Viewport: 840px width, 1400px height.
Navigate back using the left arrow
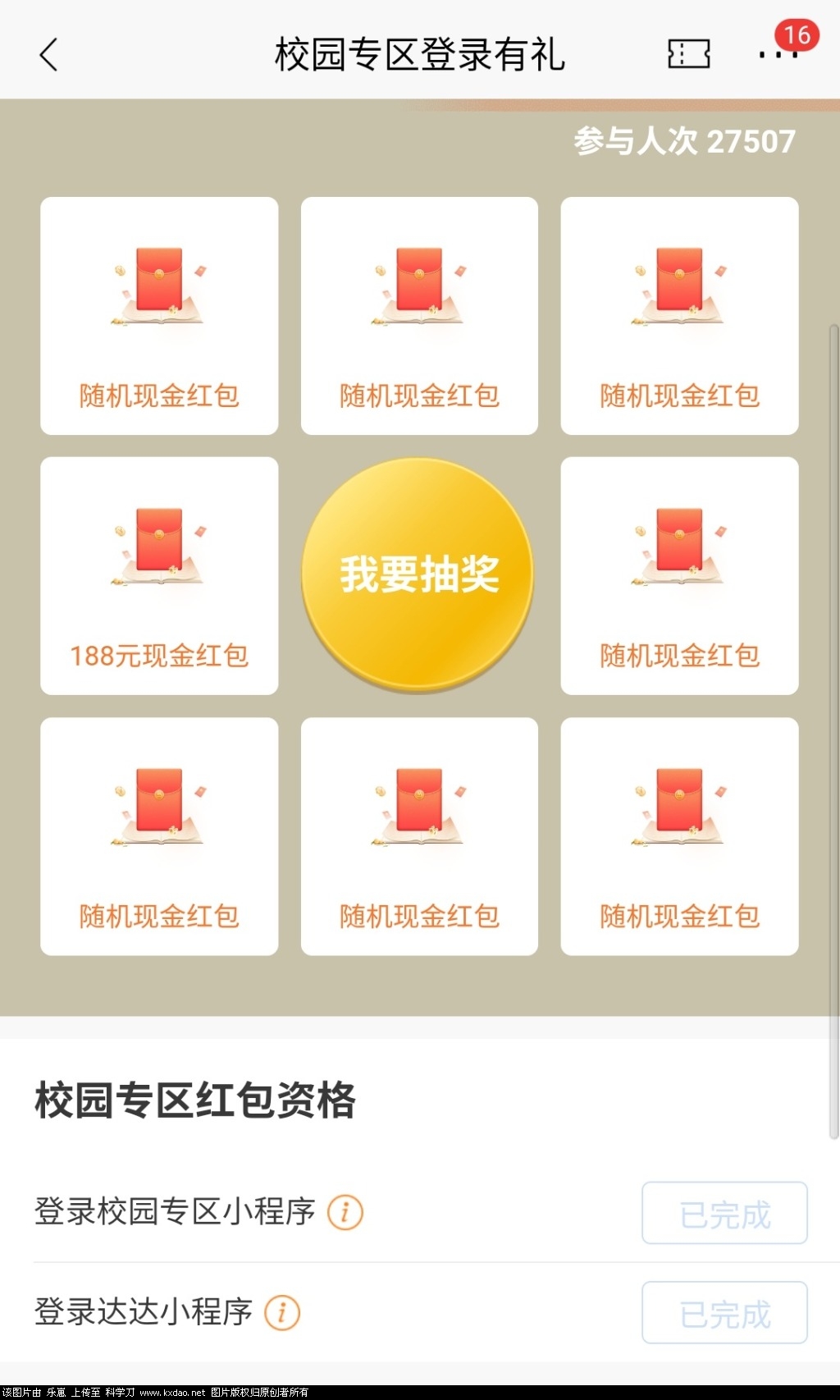coord(49,56)
